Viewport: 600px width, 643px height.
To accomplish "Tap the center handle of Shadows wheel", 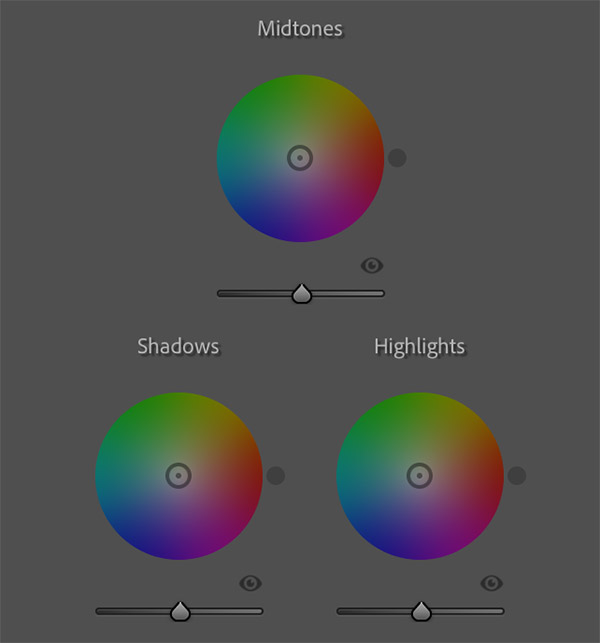I will coord(179,476).
